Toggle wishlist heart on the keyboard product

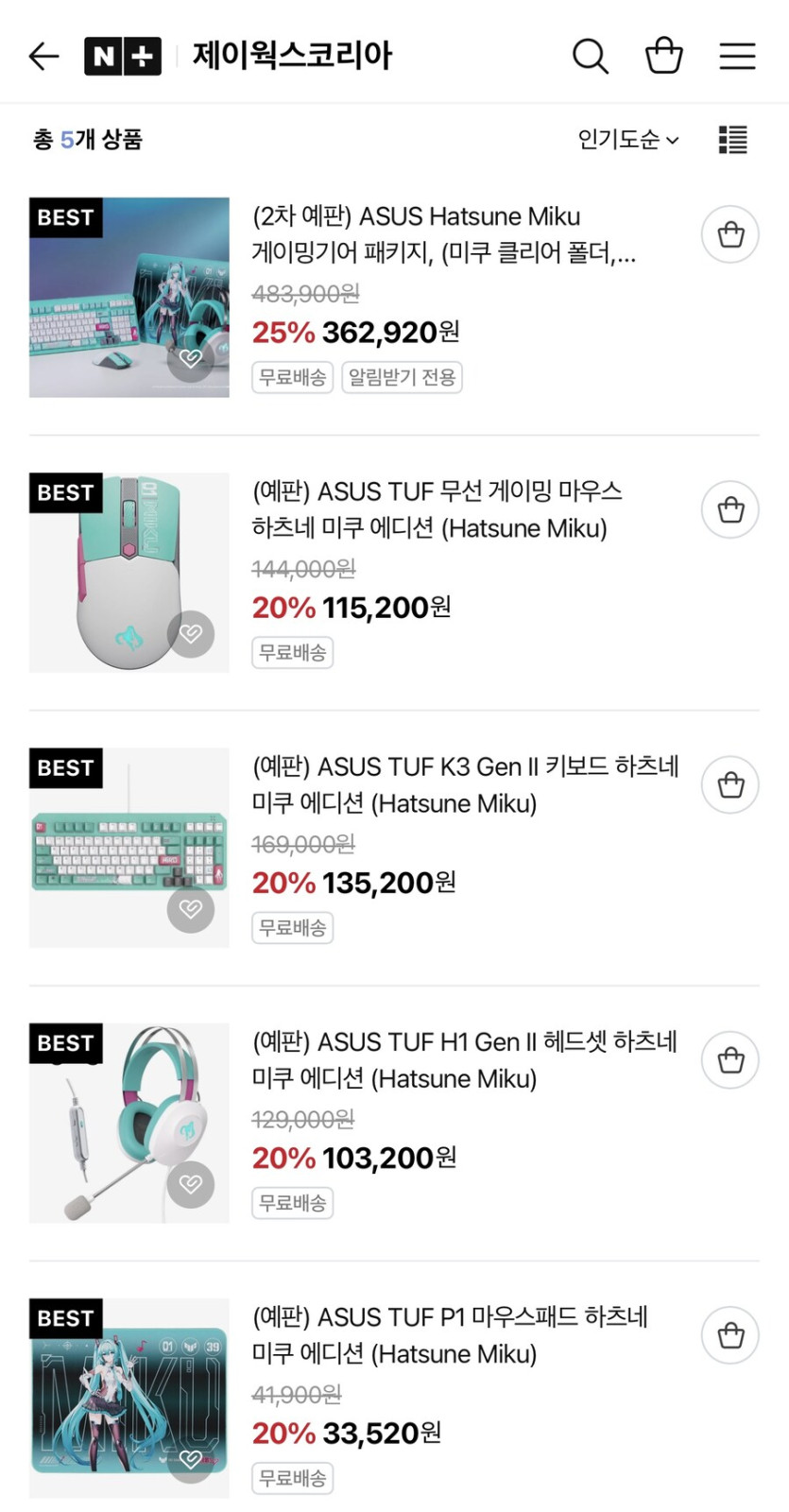191,909
